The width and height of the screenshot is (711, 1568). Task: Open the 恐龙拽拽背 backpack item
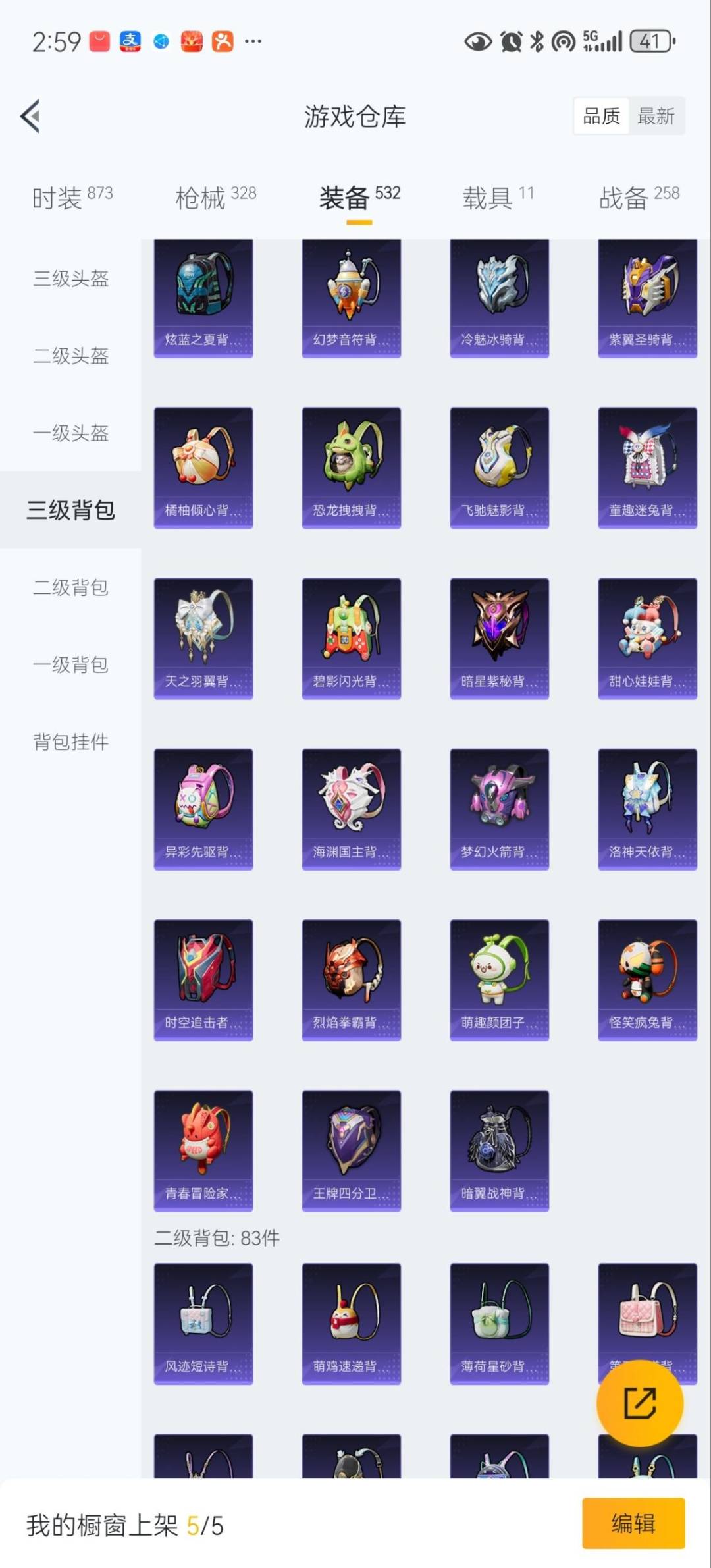pos(351,467)
